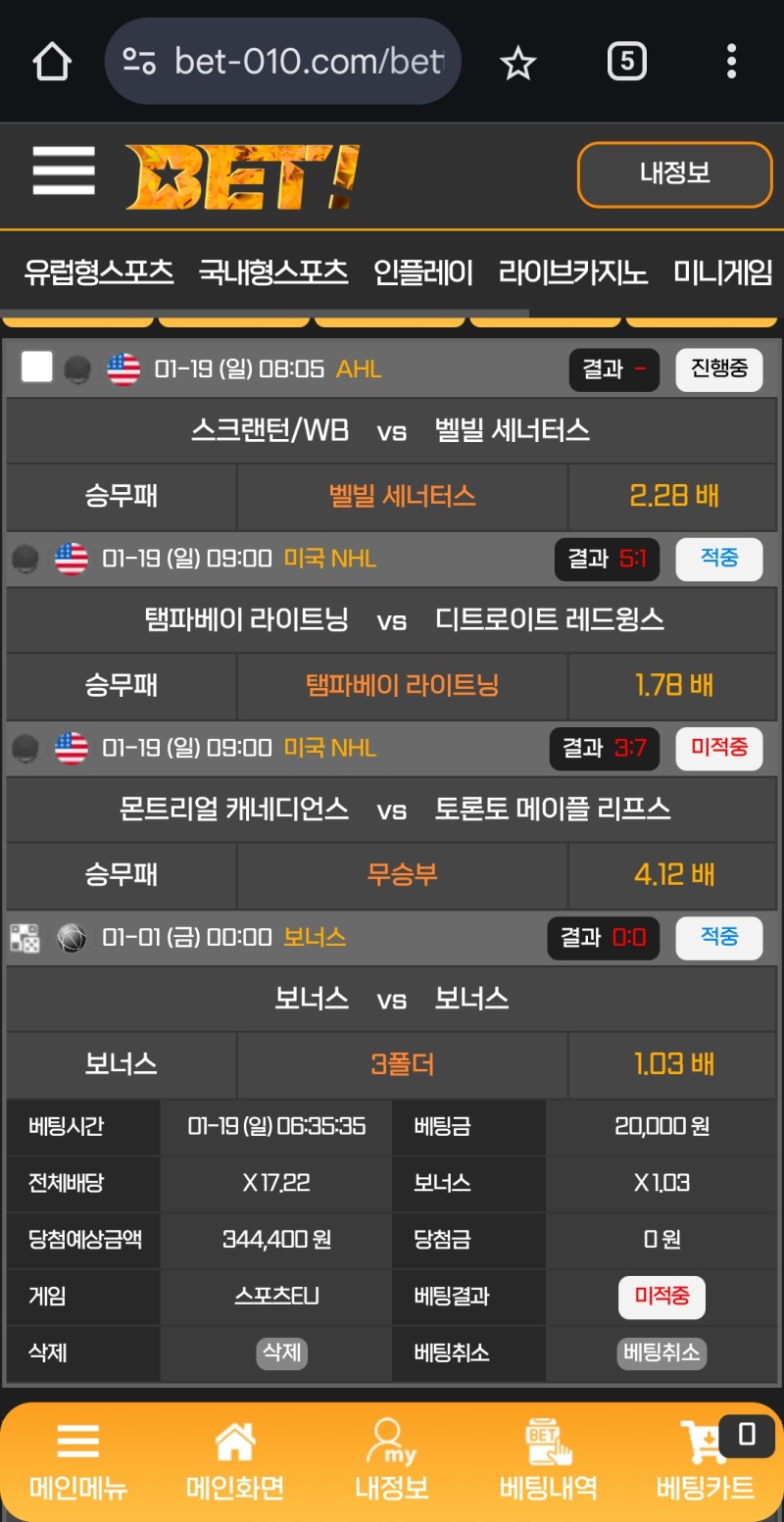This screenshot has height=1522, width=784.
Task: Open the hamburger menu beside BET logo
Action: point(64,172)
